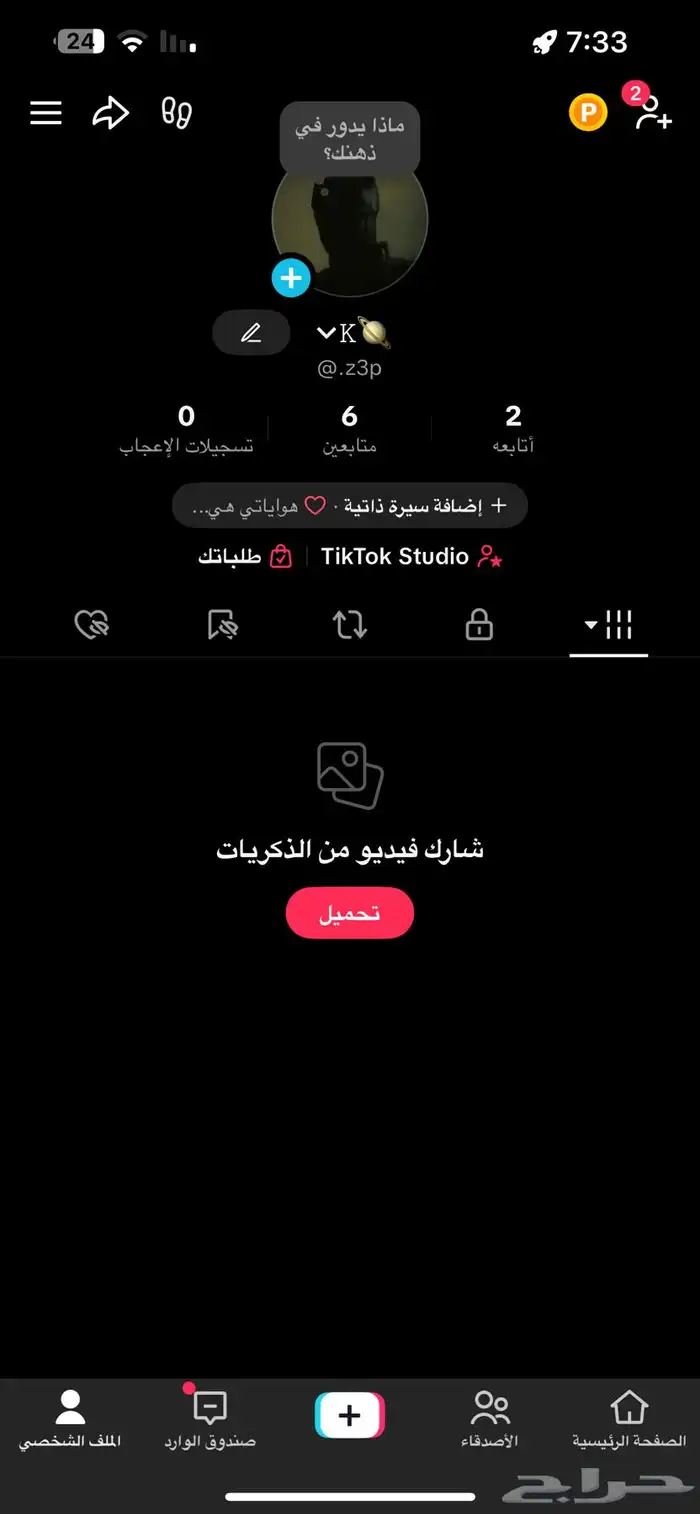
Task: Add a new profile photo with plus badge
Action: click(291, 277)
